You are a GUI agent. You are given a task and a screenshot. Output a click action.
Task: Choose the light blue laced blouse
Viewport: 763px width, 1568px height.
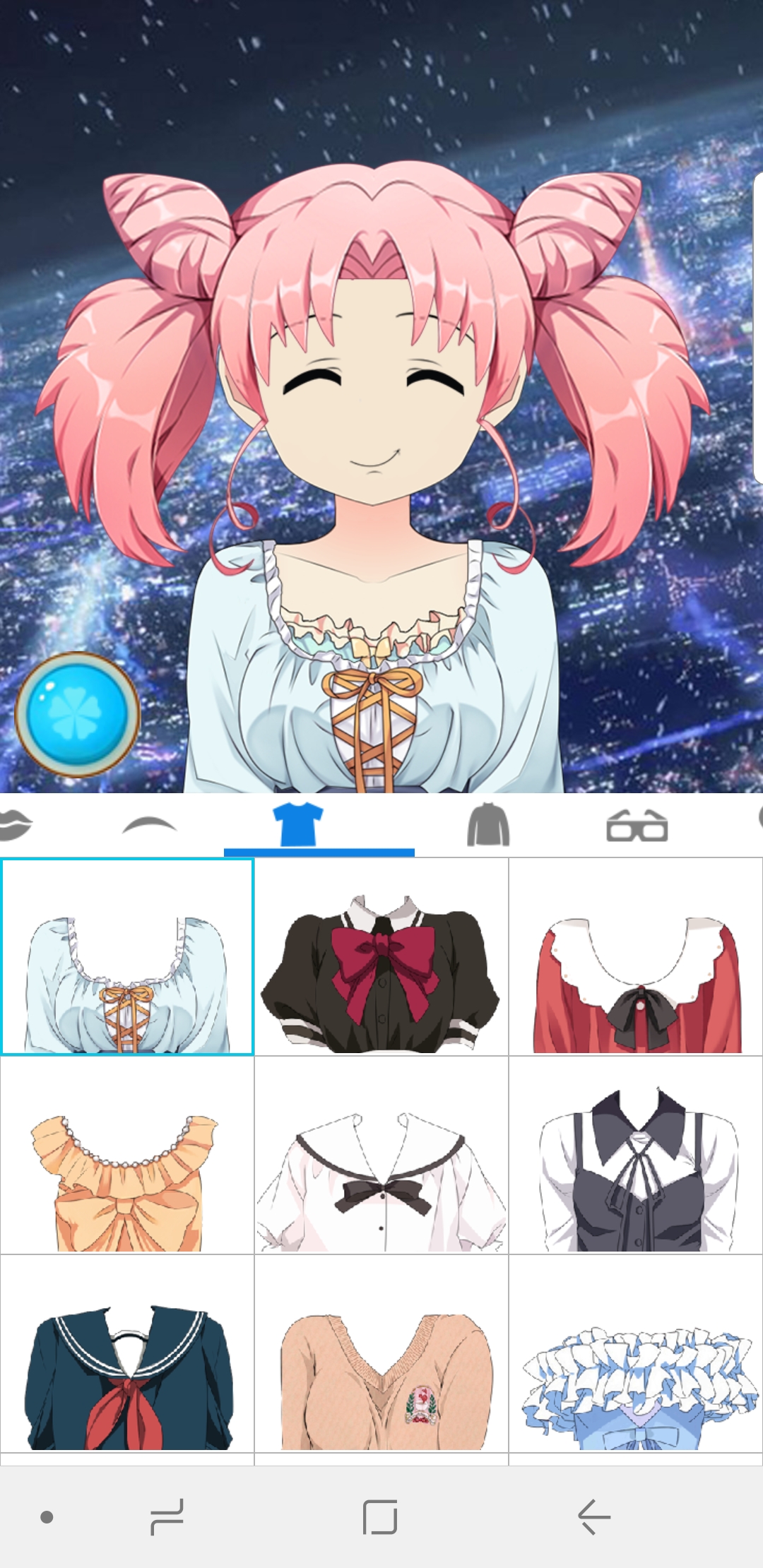coord(127,957)
